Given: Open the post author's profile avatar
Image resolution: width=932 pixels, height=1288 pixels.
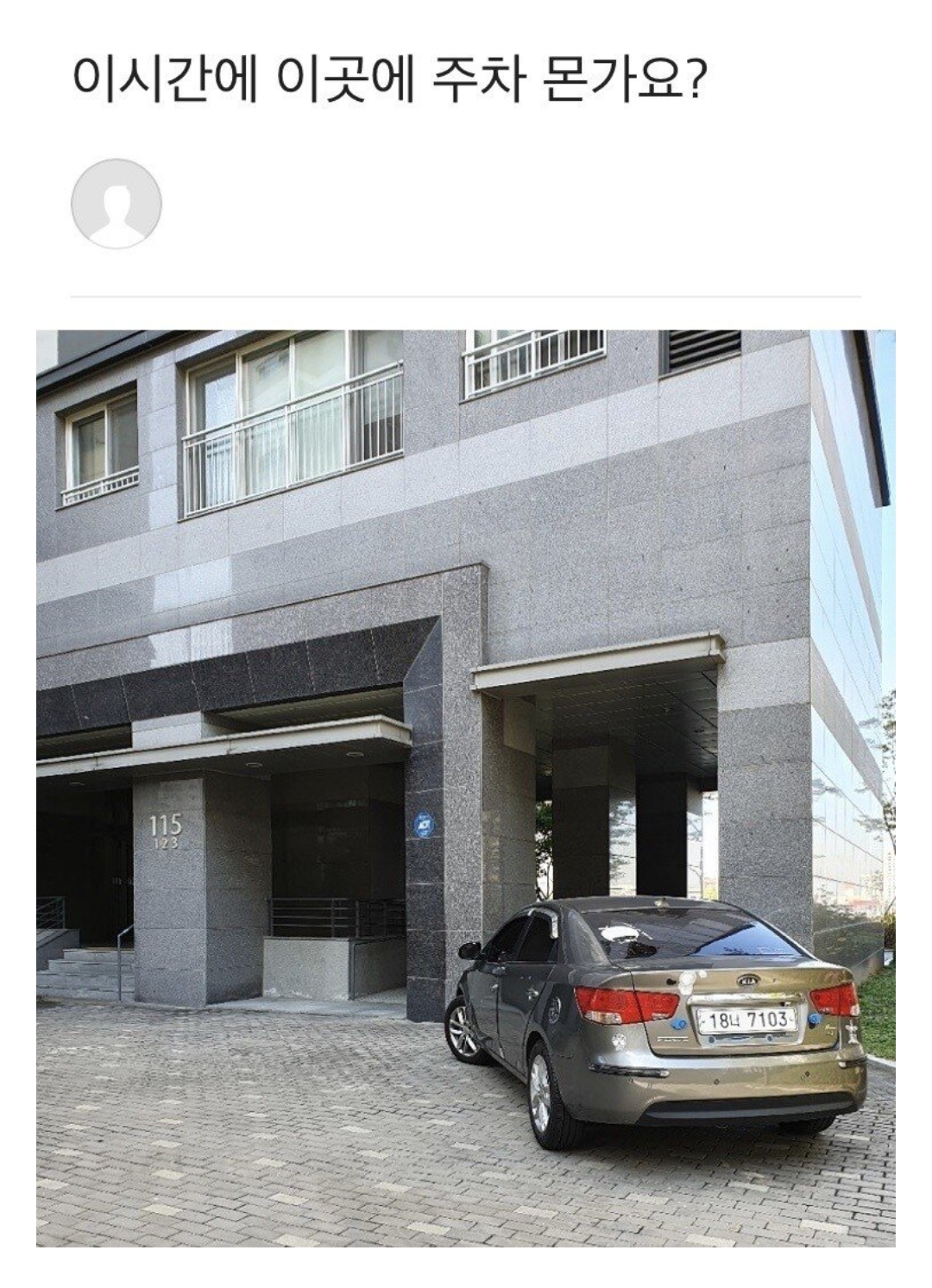Looking at the screenshot, I should pos(116,204).
